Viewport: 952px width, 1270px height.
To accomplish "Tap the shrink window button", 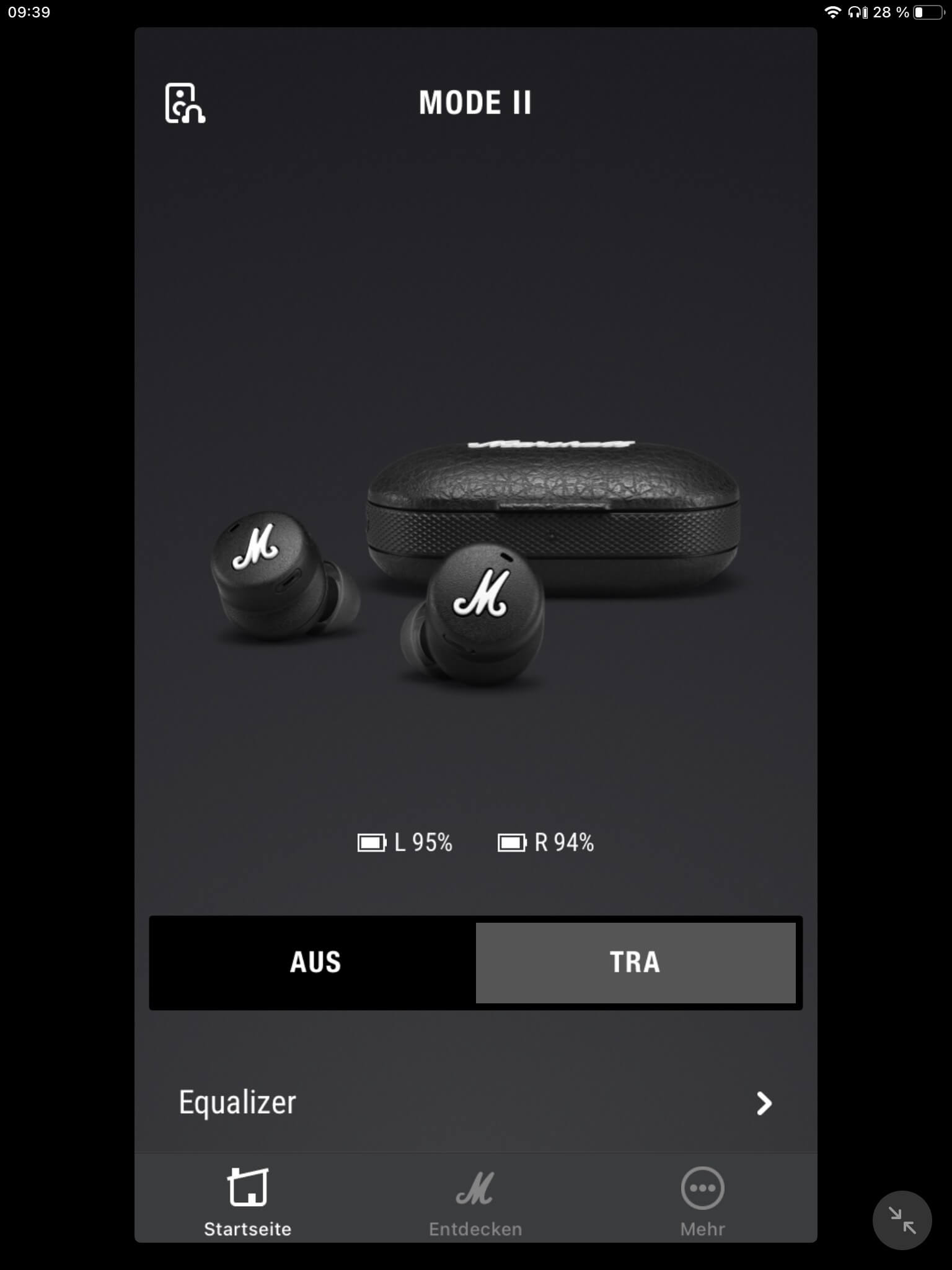I will pos(902,1220).
